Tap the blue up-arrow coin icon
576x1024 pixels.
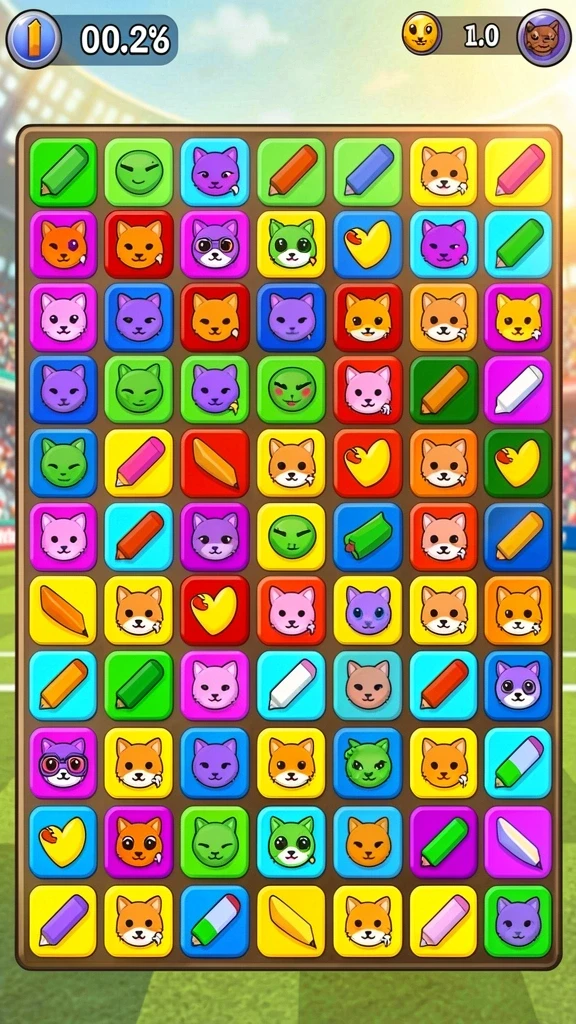34,39
